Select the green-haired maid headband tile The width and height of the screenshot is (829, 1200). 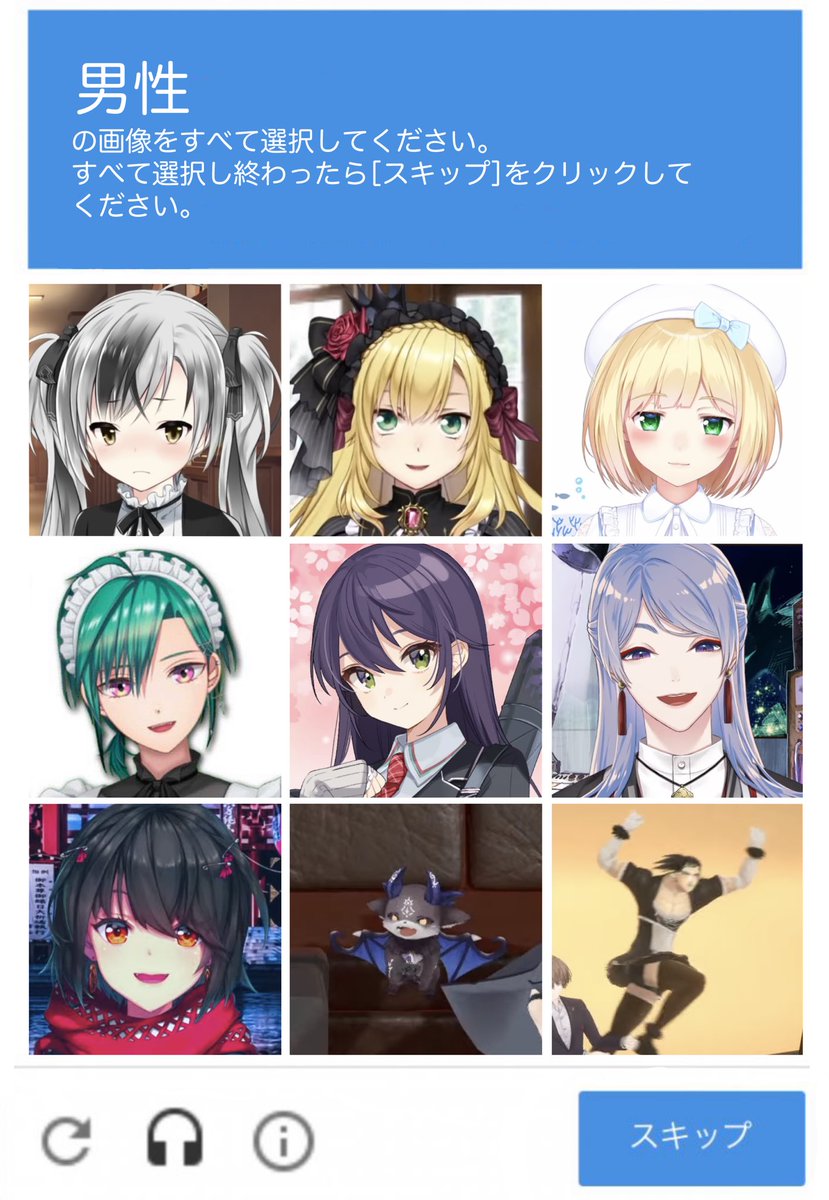pyautogui.click(x=155, y=670)
